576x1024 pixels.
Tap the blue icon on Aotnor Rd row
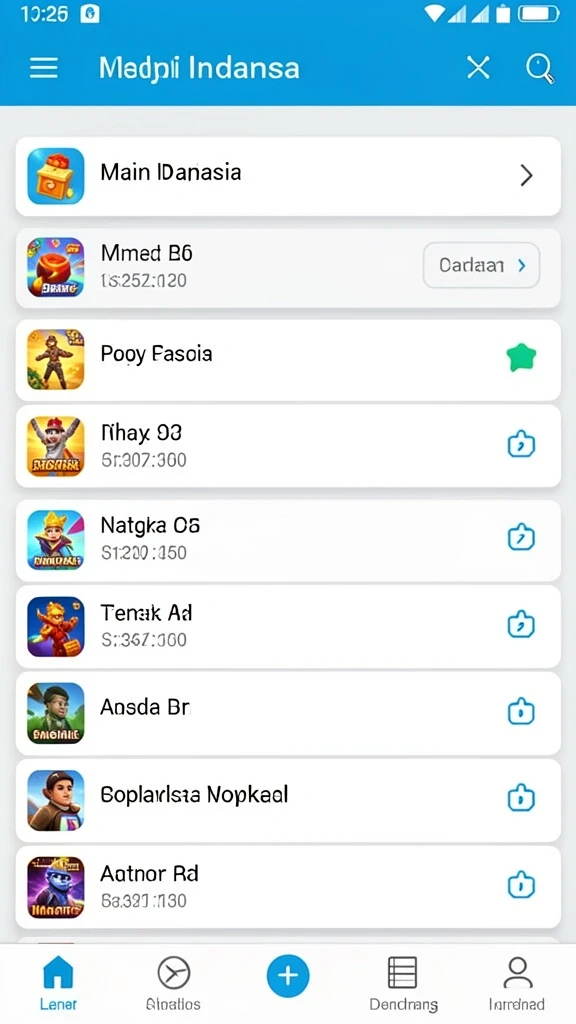tap(521, 885)
